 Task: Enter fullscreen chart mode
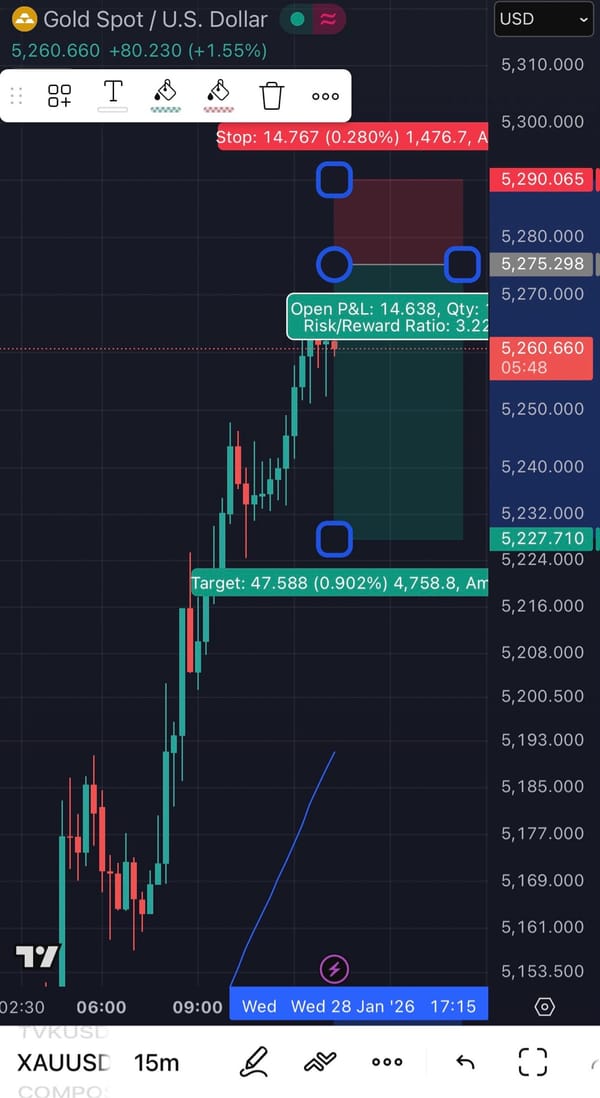[x=533, y=1062]
